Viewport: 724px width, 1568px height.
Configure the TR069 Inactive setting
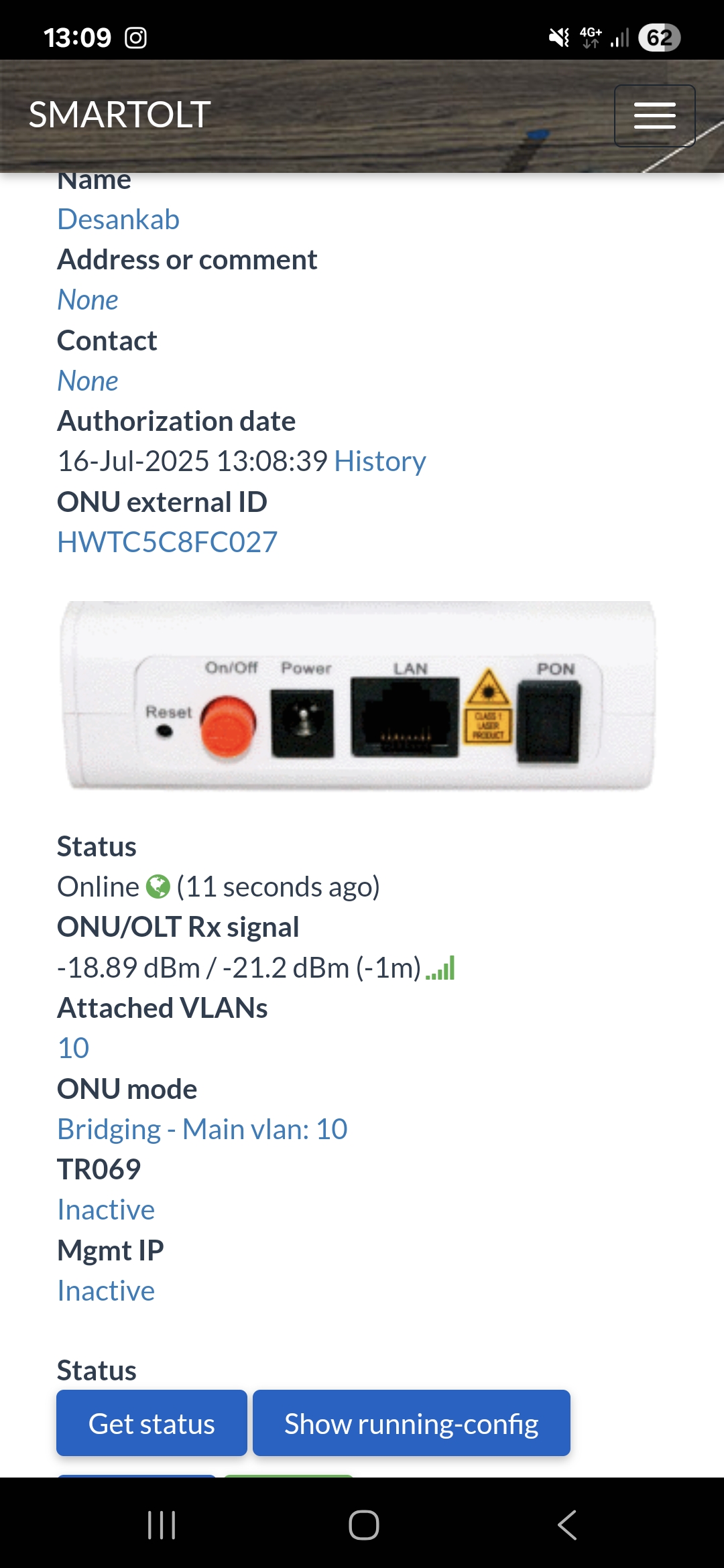tap(106, 1210)
